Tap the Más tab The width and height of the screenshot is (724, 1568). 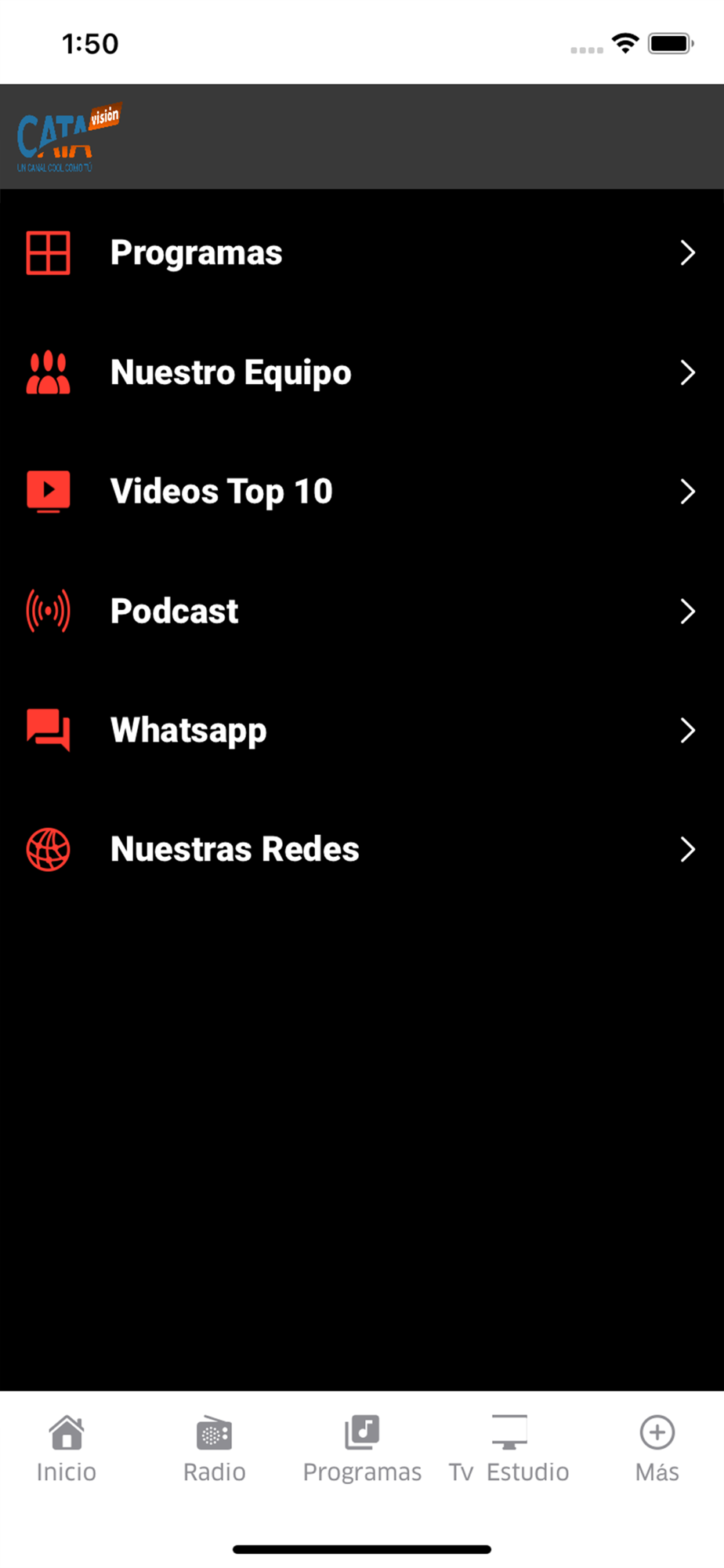657,1449
